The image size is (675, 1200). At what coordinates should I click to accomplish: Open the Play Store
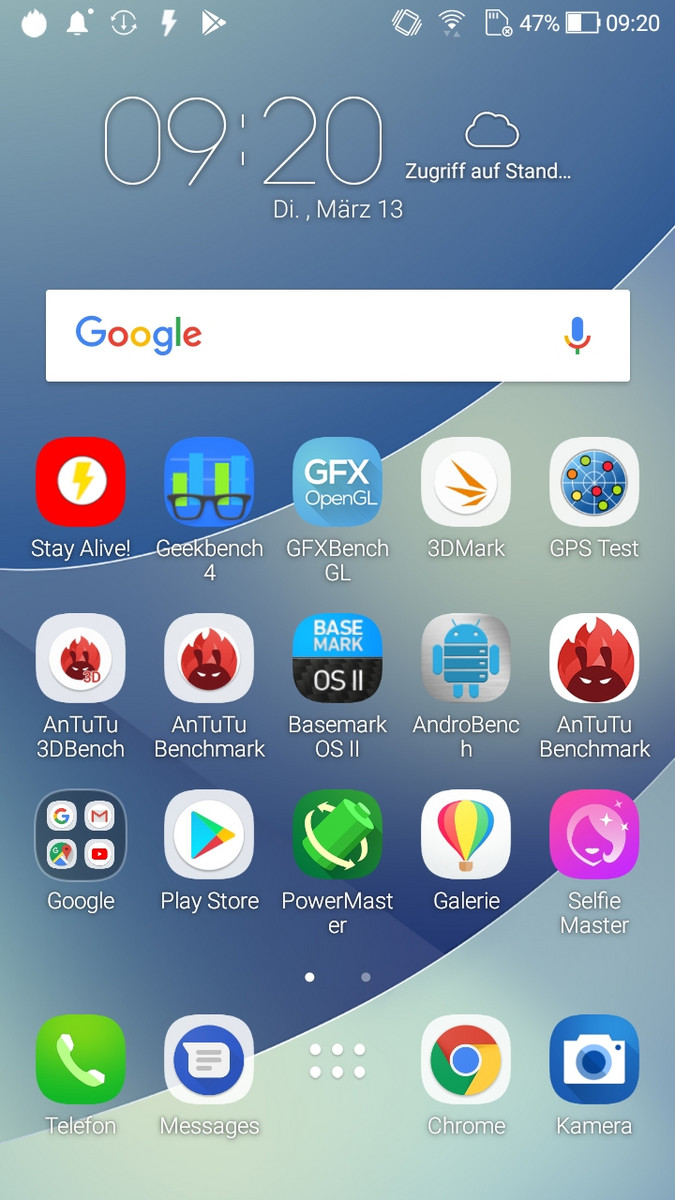(209, 835)
